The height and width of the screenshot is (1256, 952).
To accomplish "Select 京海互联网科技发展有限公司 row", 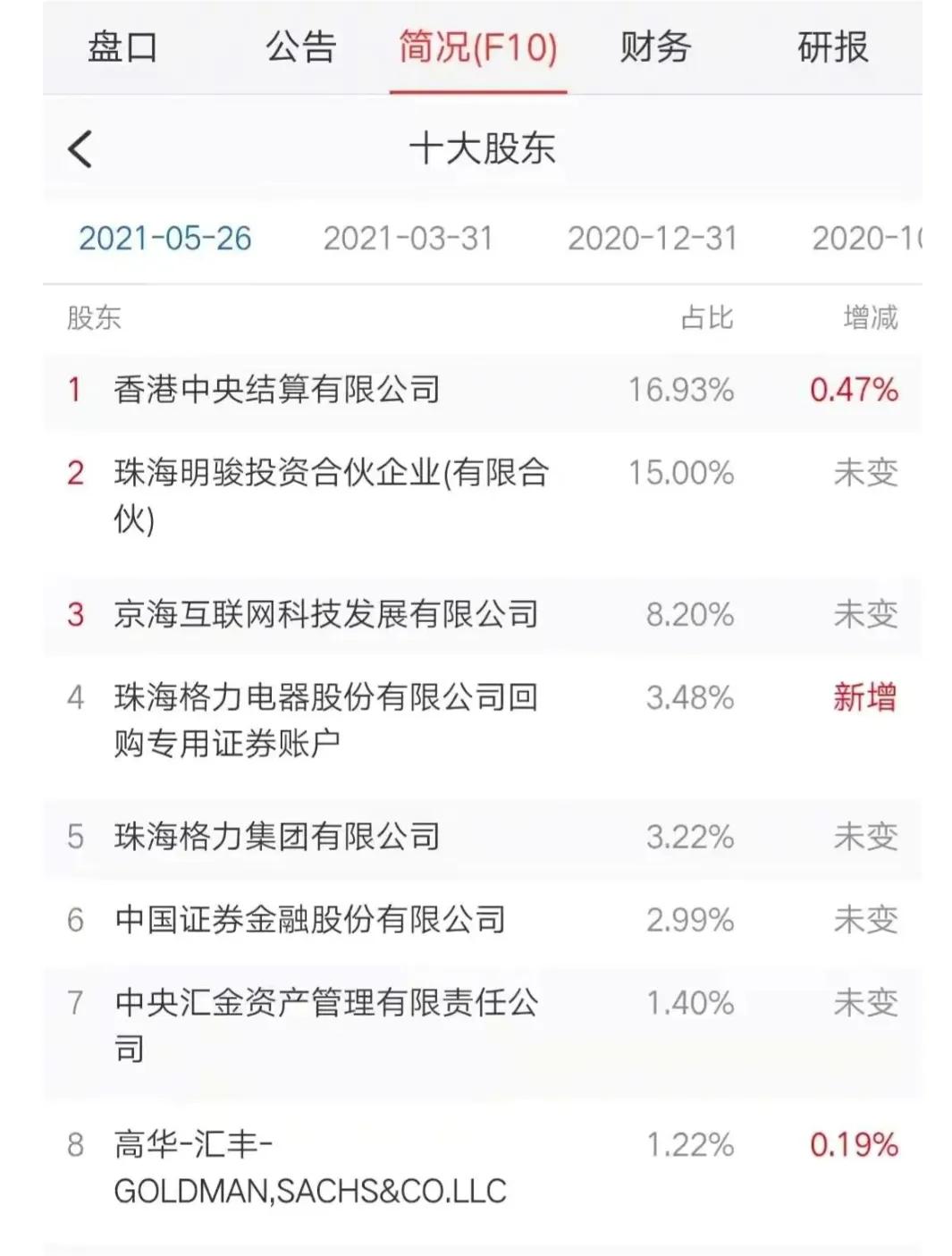I will pyautogui.click(x=325, y=612).
